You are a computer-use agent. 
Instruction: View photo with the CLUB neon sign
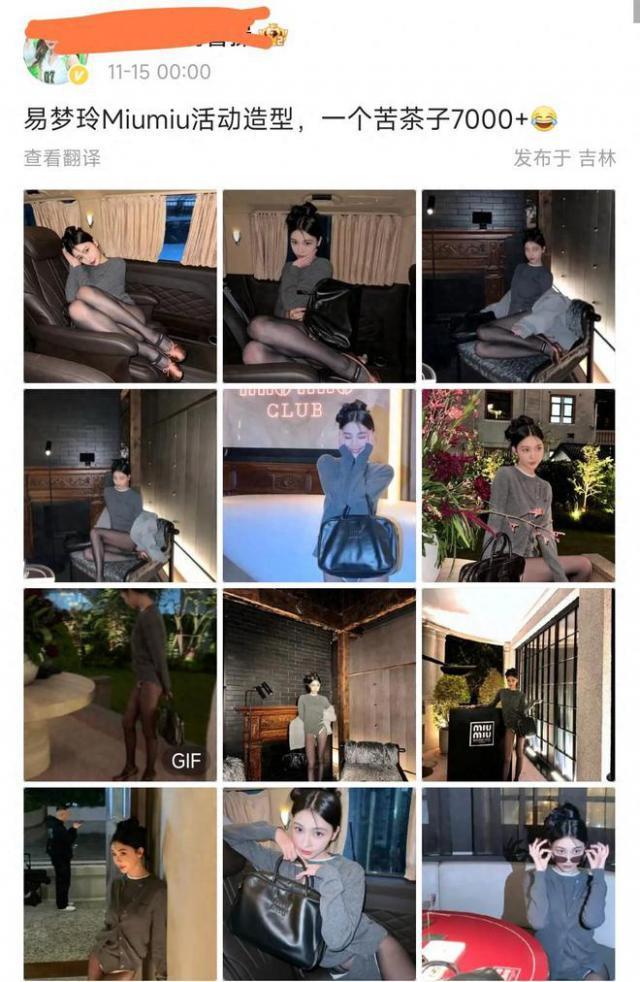click(319, 485)
